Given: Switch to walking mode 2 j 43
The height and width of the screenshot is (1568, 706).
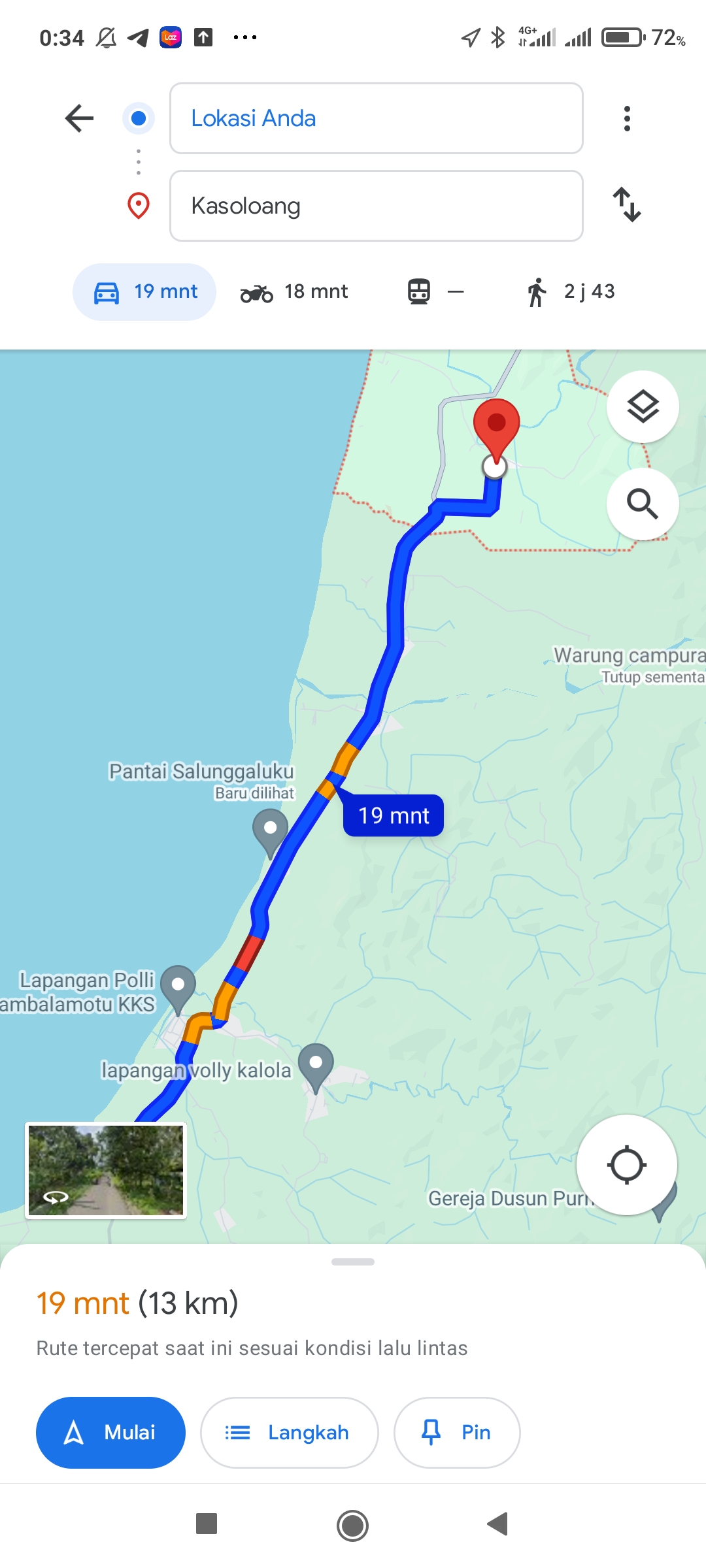Looking at the screenshot, I should click(571, 292).
